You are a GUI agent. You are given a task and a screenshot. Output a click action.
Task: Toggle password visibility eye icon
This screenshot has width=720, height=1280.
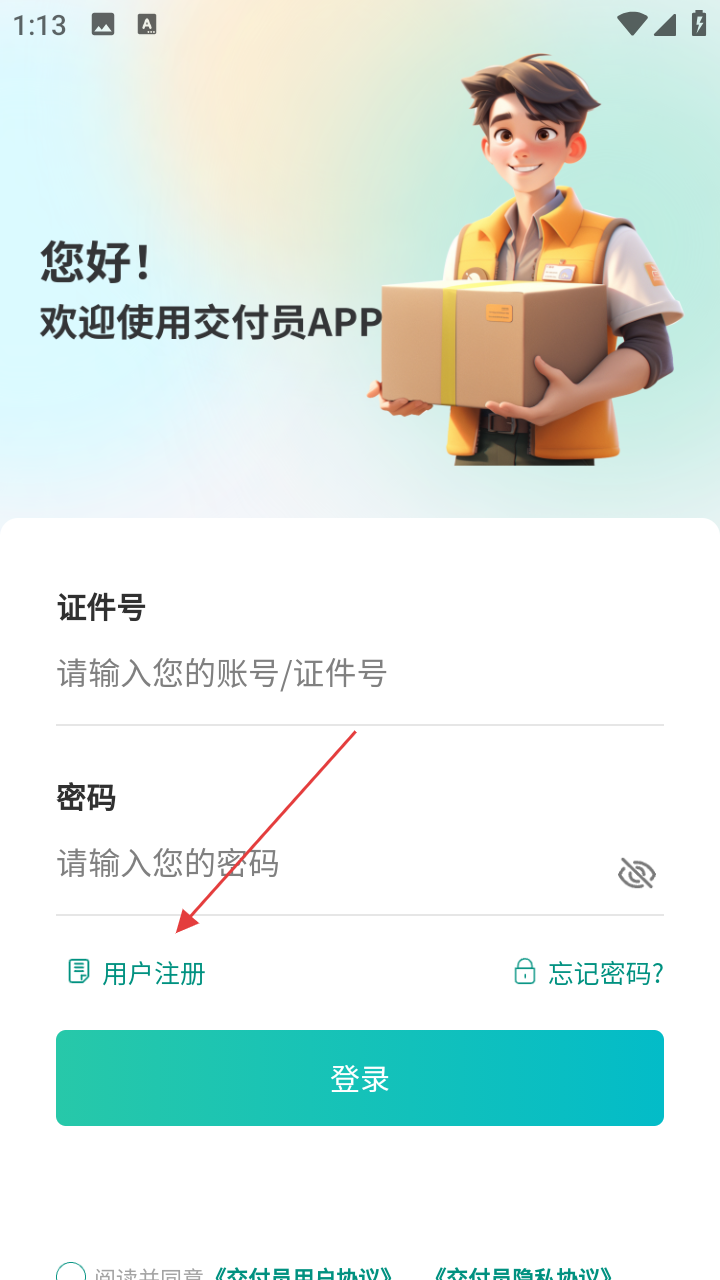tap(636, 873)
